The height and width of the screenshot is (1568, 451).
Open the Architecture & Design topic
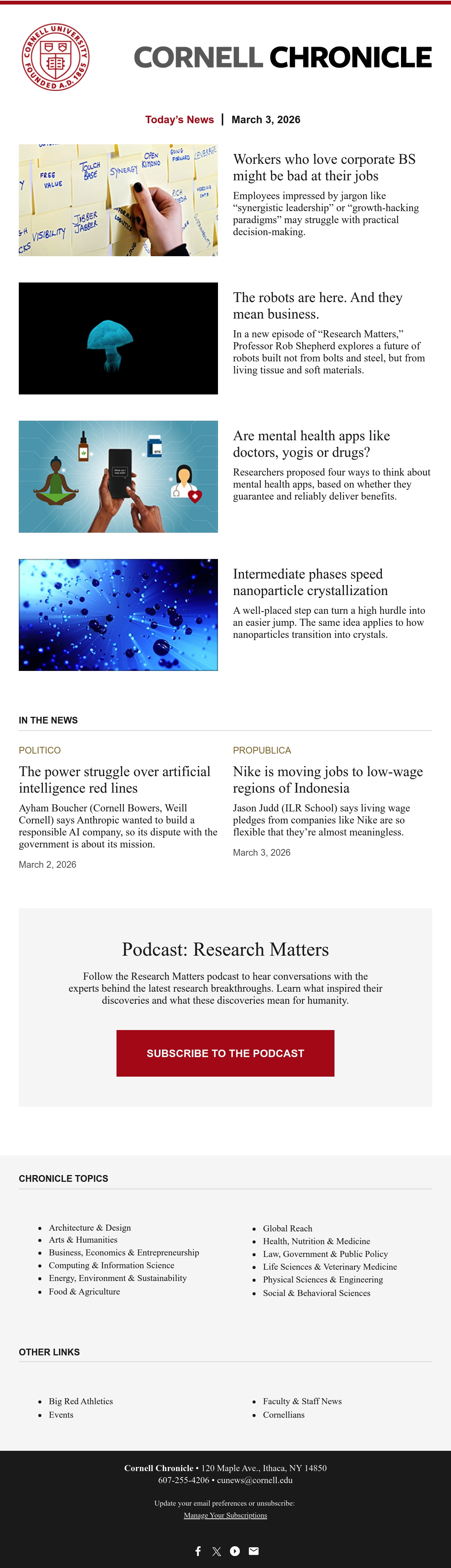tap(89, 1228)
